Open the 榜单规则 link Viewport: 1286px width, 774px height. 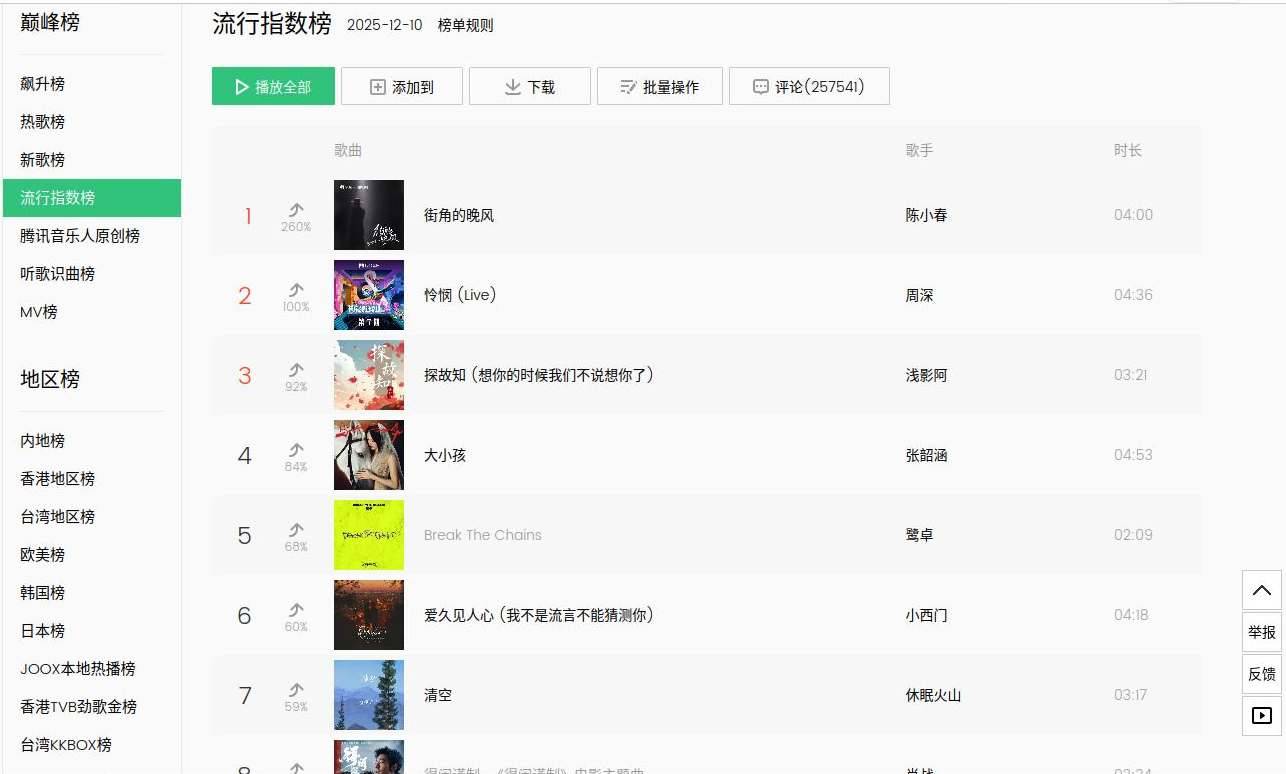[465, 25]
